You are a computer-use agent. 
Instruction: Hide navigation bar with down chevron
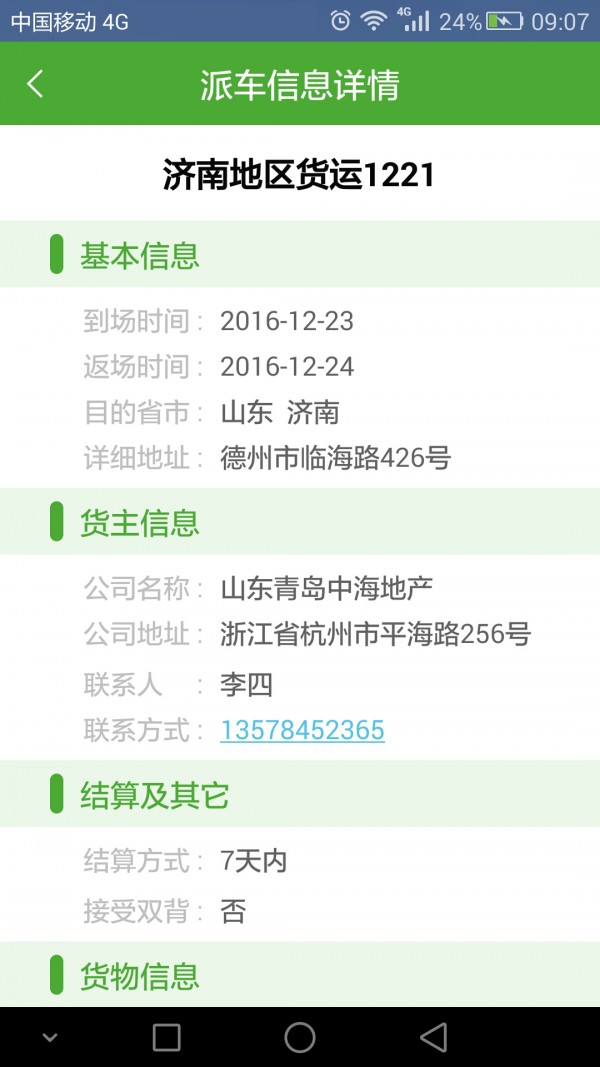click(x=50, y=1038)
